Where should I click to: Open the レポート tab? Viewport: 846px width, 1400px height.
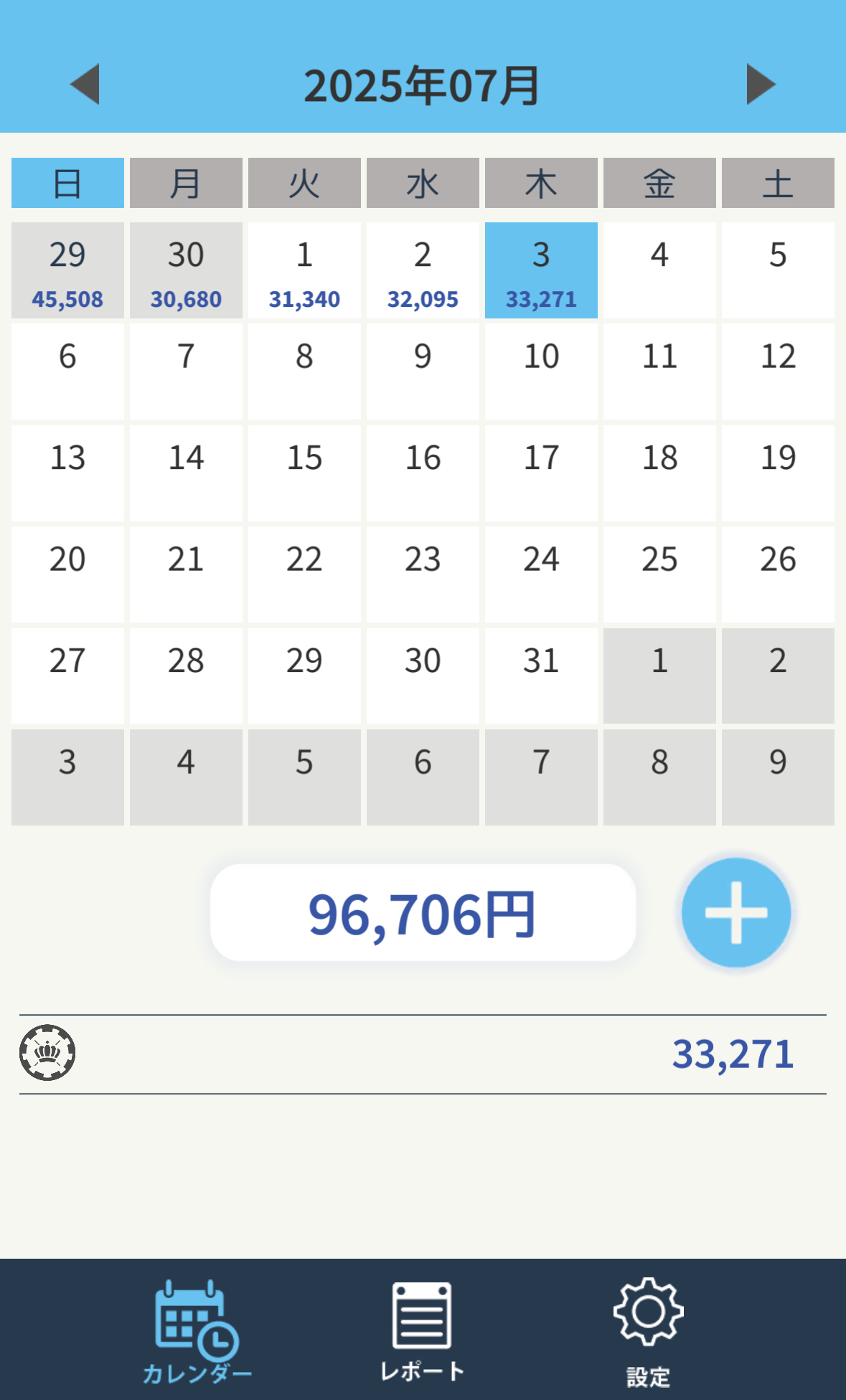pos(422,1332)
